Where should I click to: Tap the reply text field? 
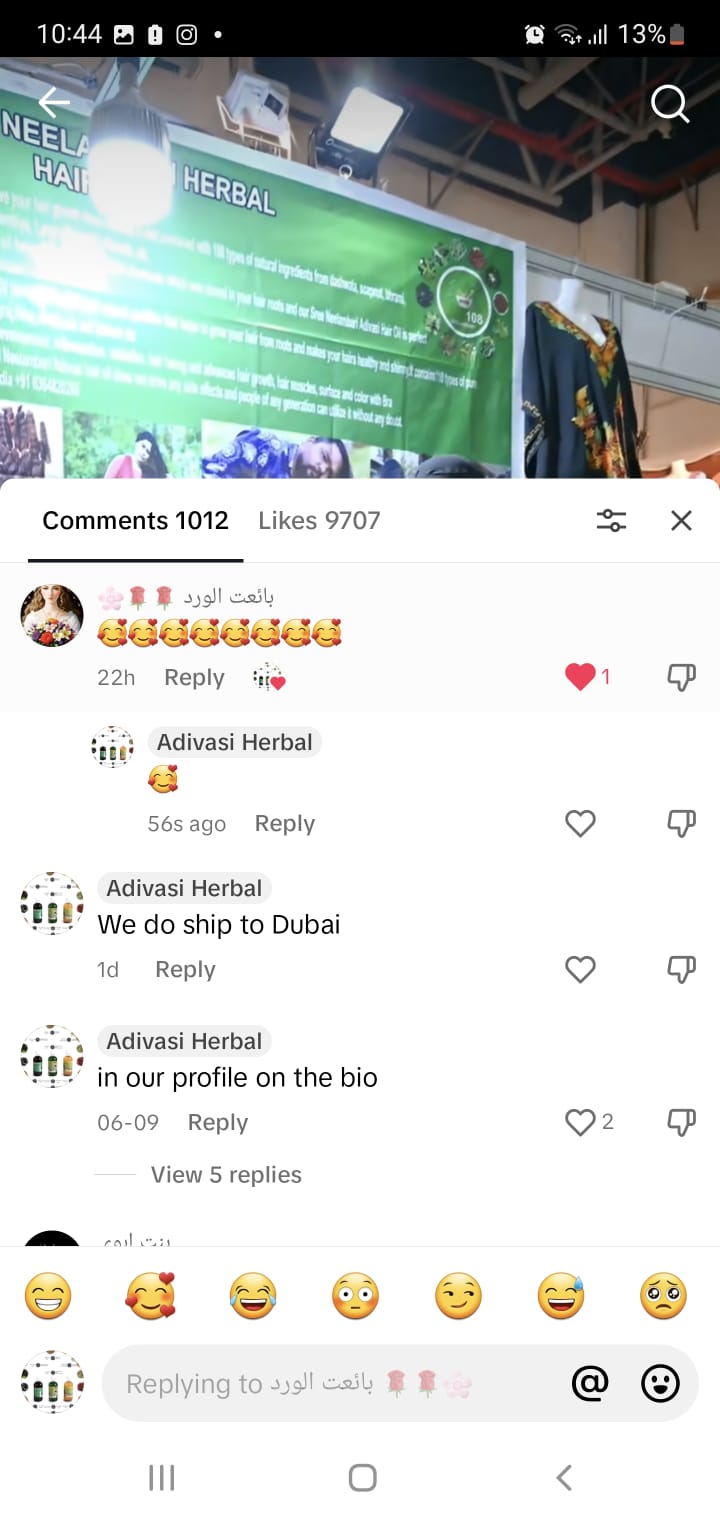click(x=330, y=1384)
